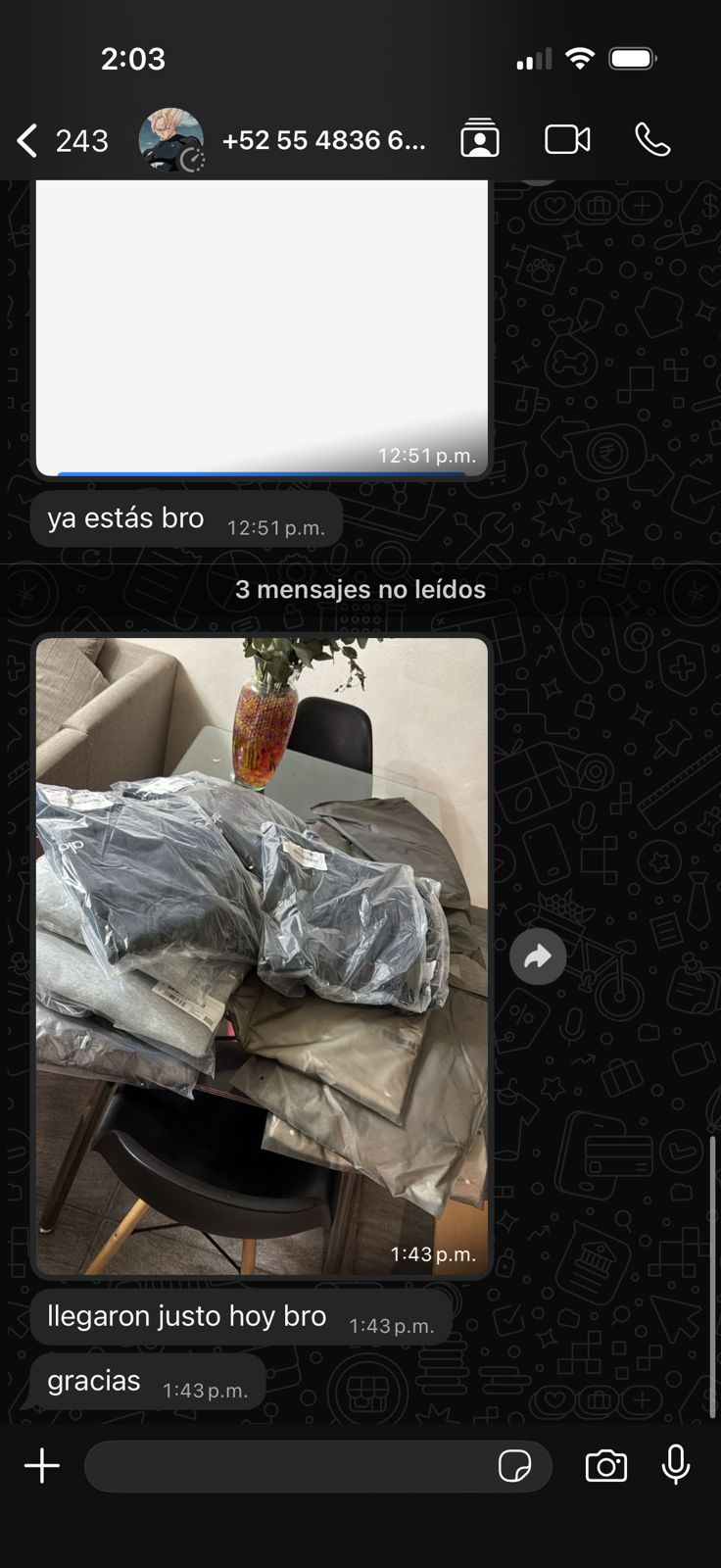721x1568 pixels.
Task: Forward the clothes photo with arrow icon
Action: 538,956
